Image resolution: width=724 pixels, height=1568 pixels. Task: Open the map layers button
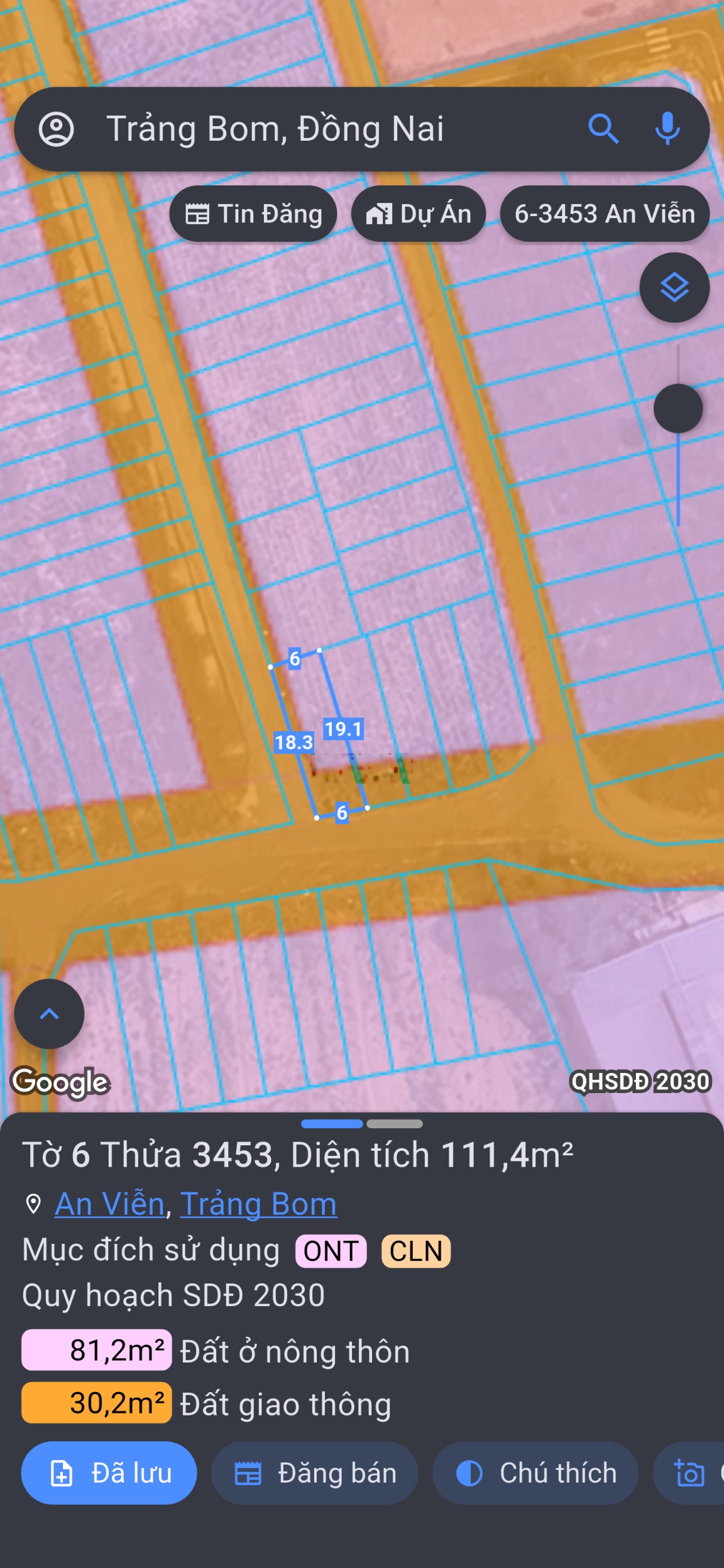click(x=674, y=288)
